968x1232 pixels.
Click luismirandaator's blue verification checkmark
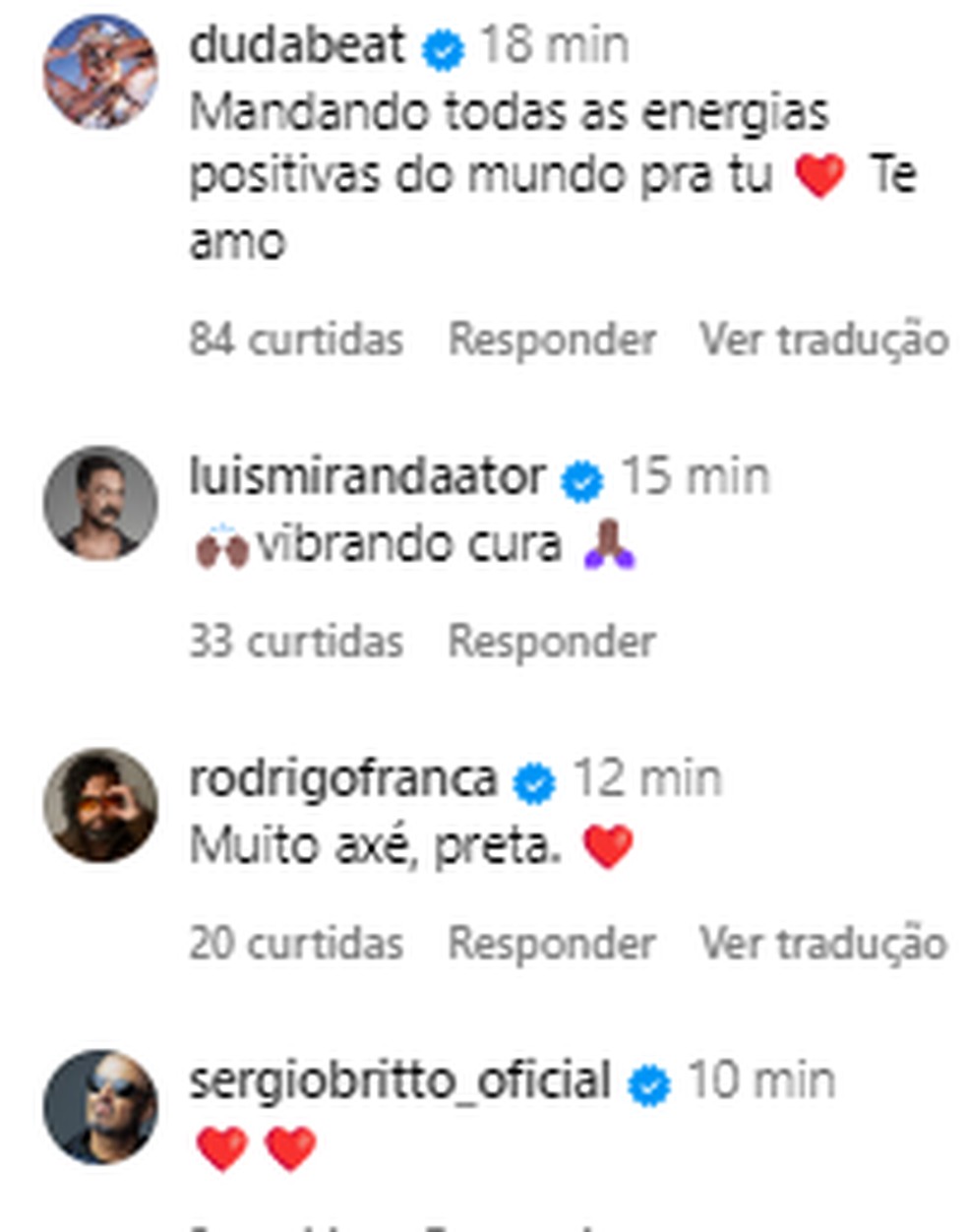(x=576, y=479)
